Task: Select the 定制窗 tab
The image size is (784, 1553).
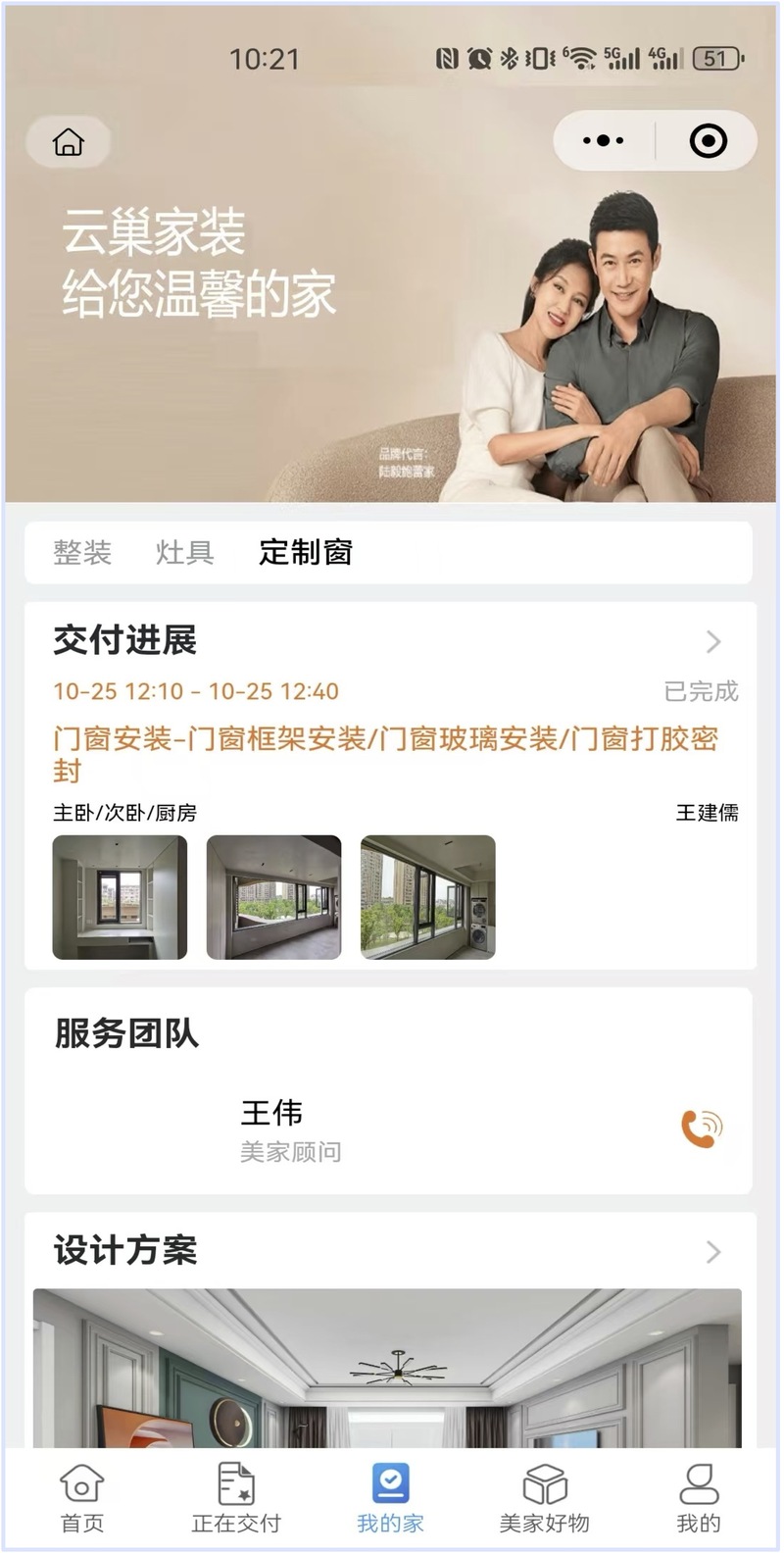Action: click(305, 553)
